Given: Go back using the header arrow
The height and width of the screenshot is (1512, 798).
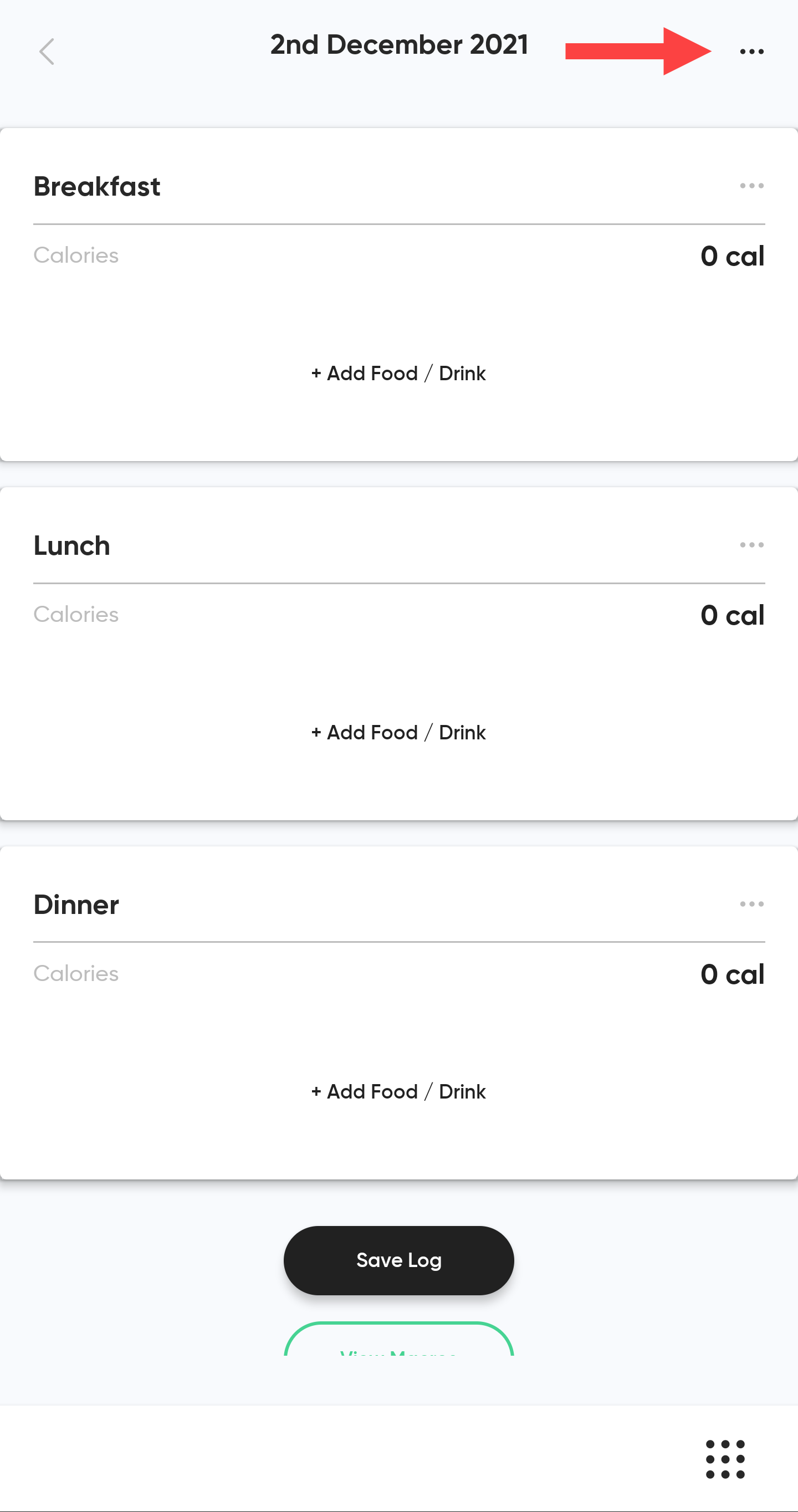Looking at the screenshot, I should pos(47,52).
